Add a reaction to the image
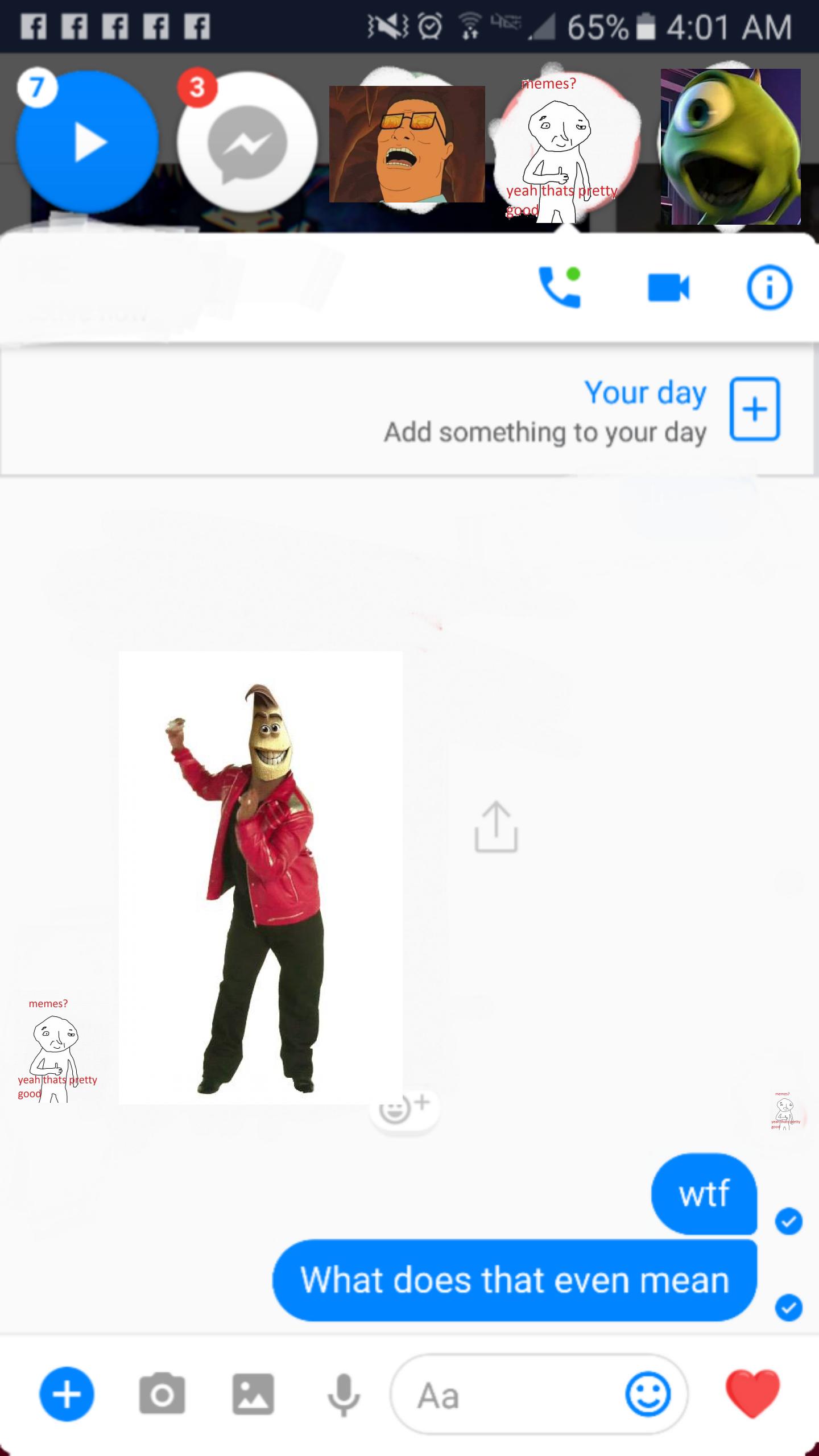 tap(404, 1108)
